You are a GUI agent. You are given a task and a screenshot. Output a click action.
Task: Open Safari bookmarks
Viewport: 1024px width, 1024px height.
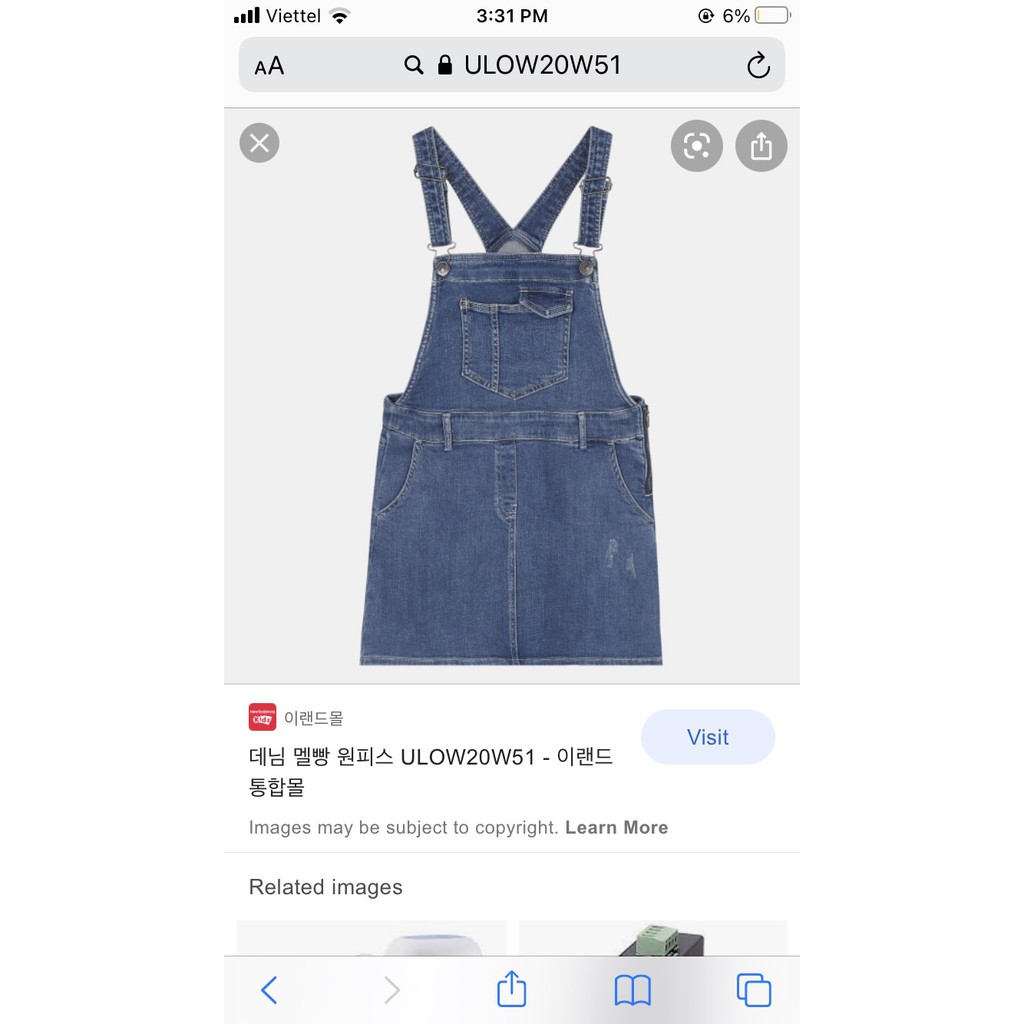632,990
